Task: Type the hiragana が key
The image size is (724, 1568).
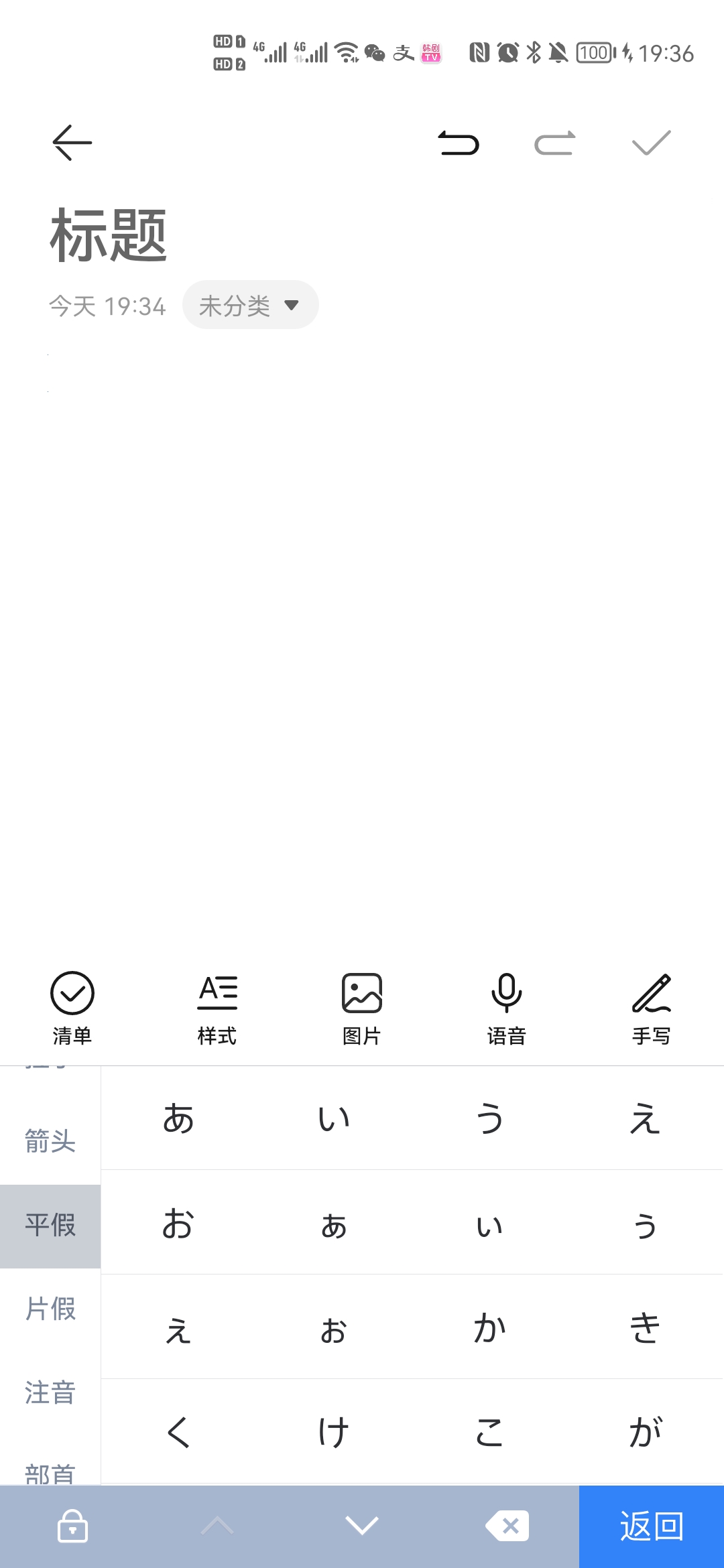Action: (645, 1432)
